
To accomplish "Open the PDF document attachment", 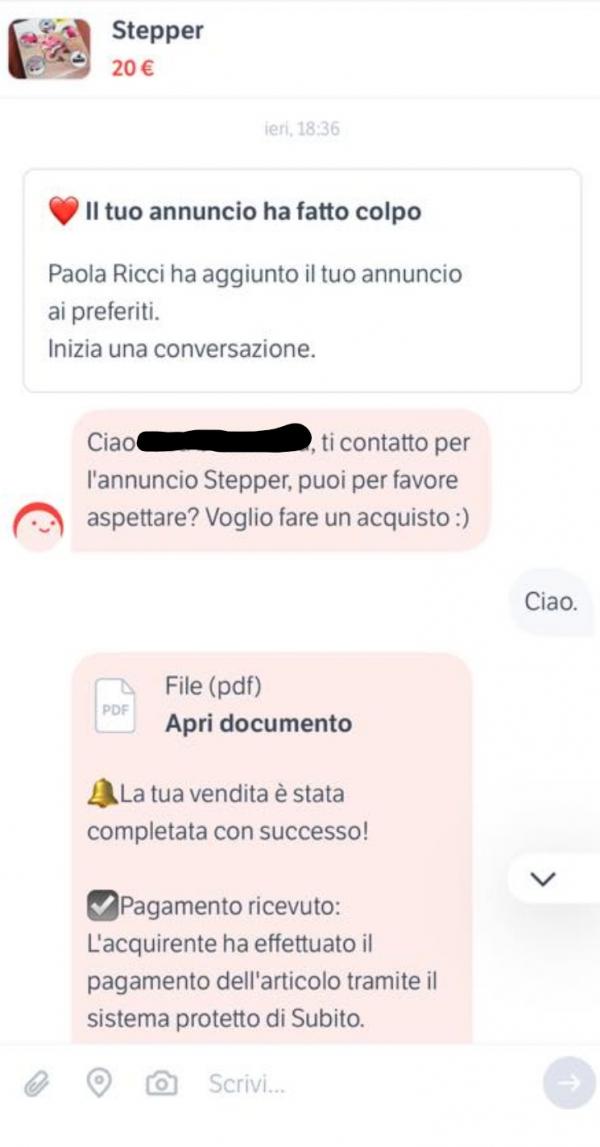I will [257, 723].
